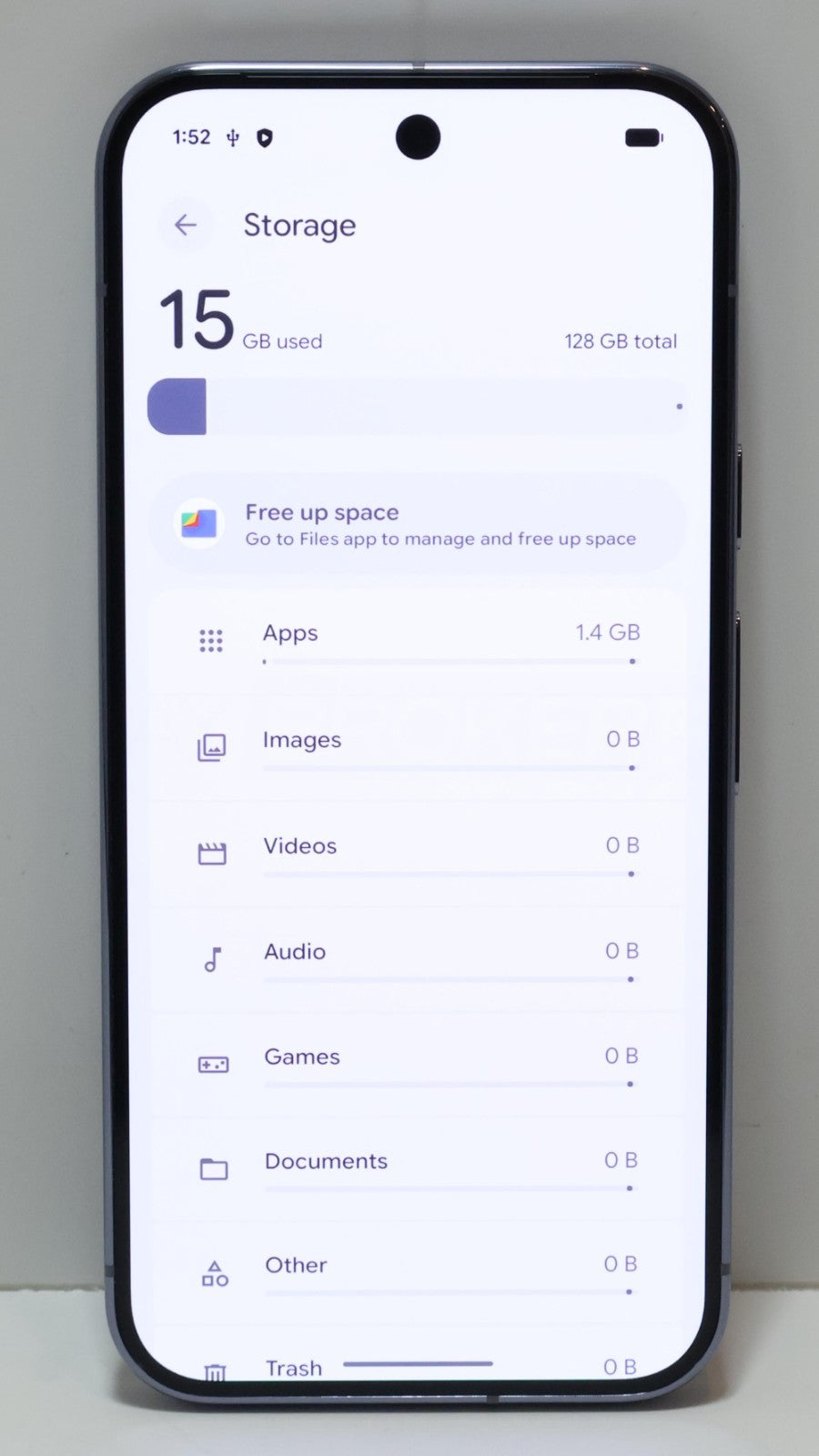Screen dimensions: 819x1456
Task: Open Trash storage row
Action: click(293, 1368)
